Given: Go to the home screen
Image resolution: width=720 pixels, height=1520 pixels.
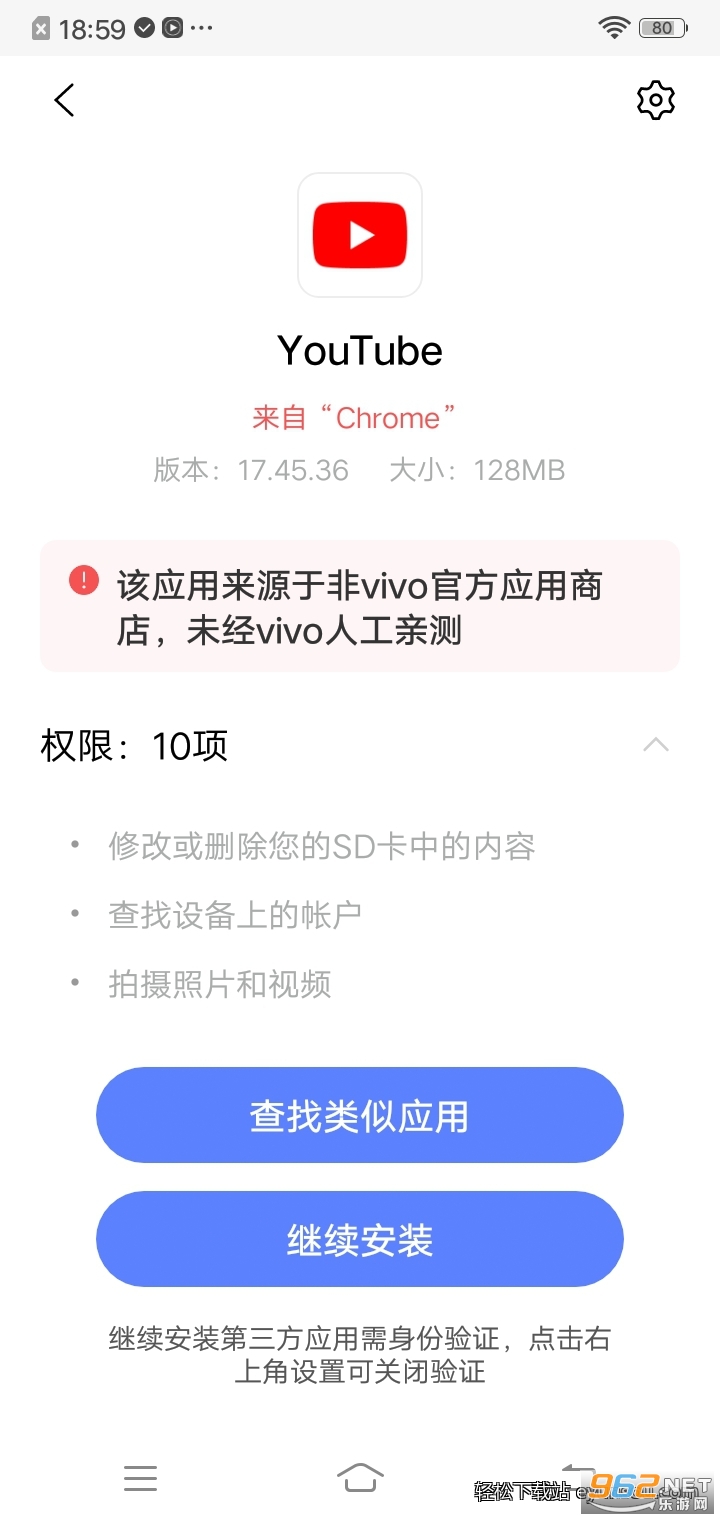Looking at the screenshot, I should pyautogui.click(x=360, y=1477).
